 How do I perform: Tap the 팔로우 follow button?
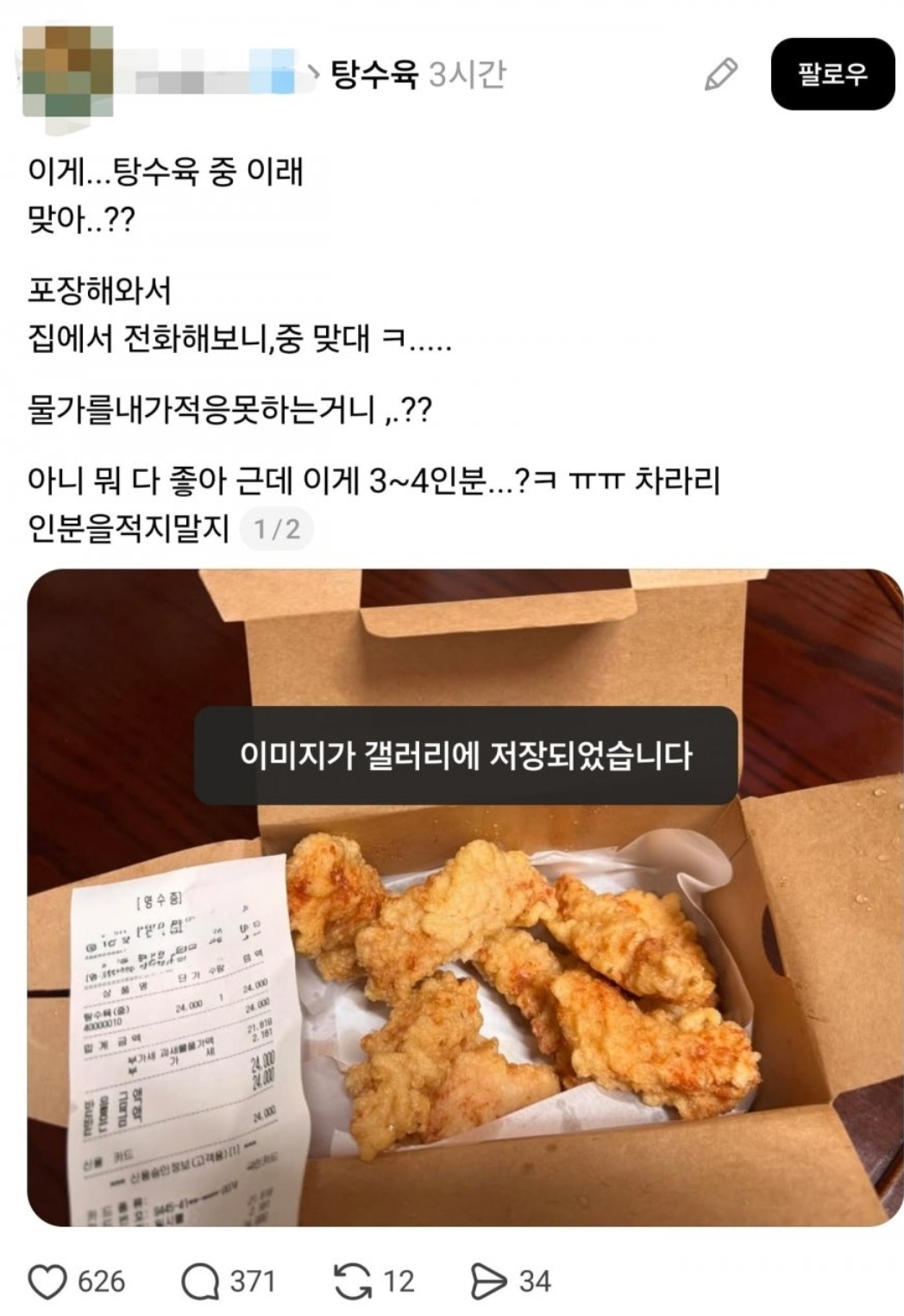(x=832, y=74)
